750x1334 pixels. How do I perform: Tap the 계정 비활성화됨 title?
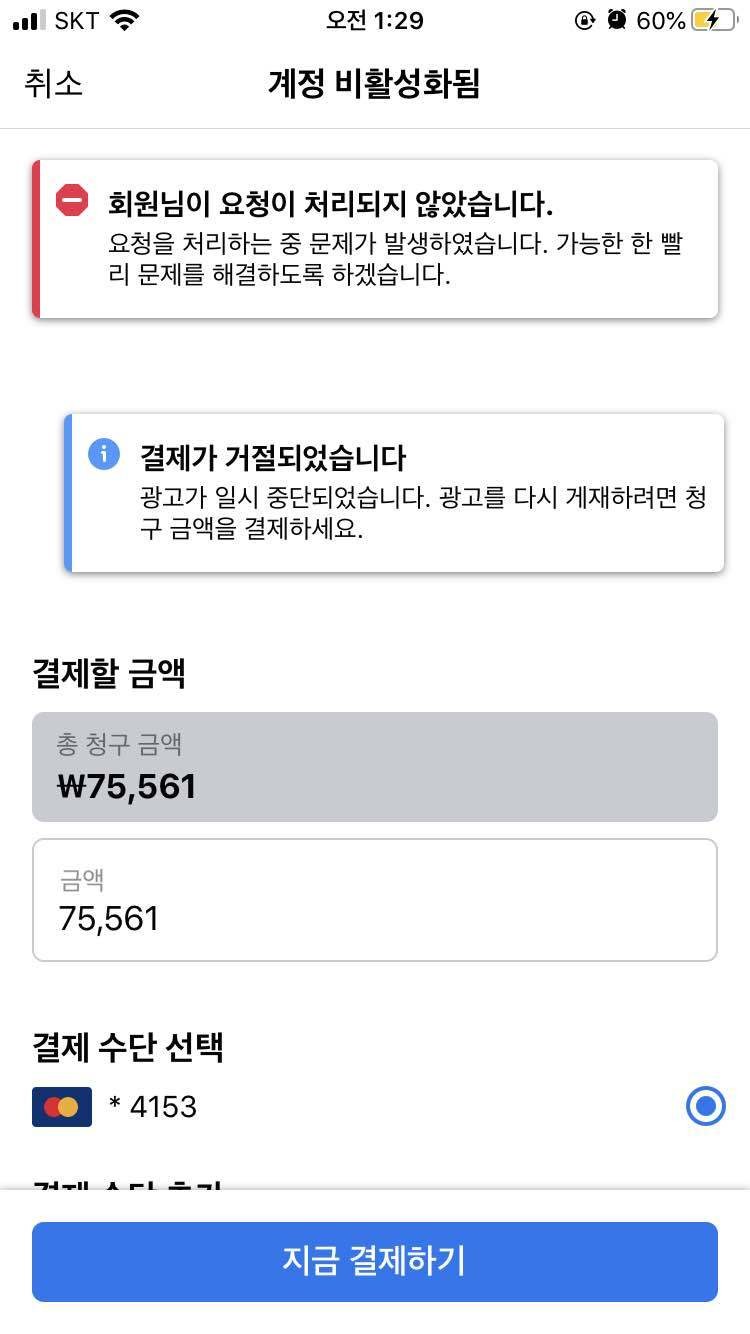375,86
